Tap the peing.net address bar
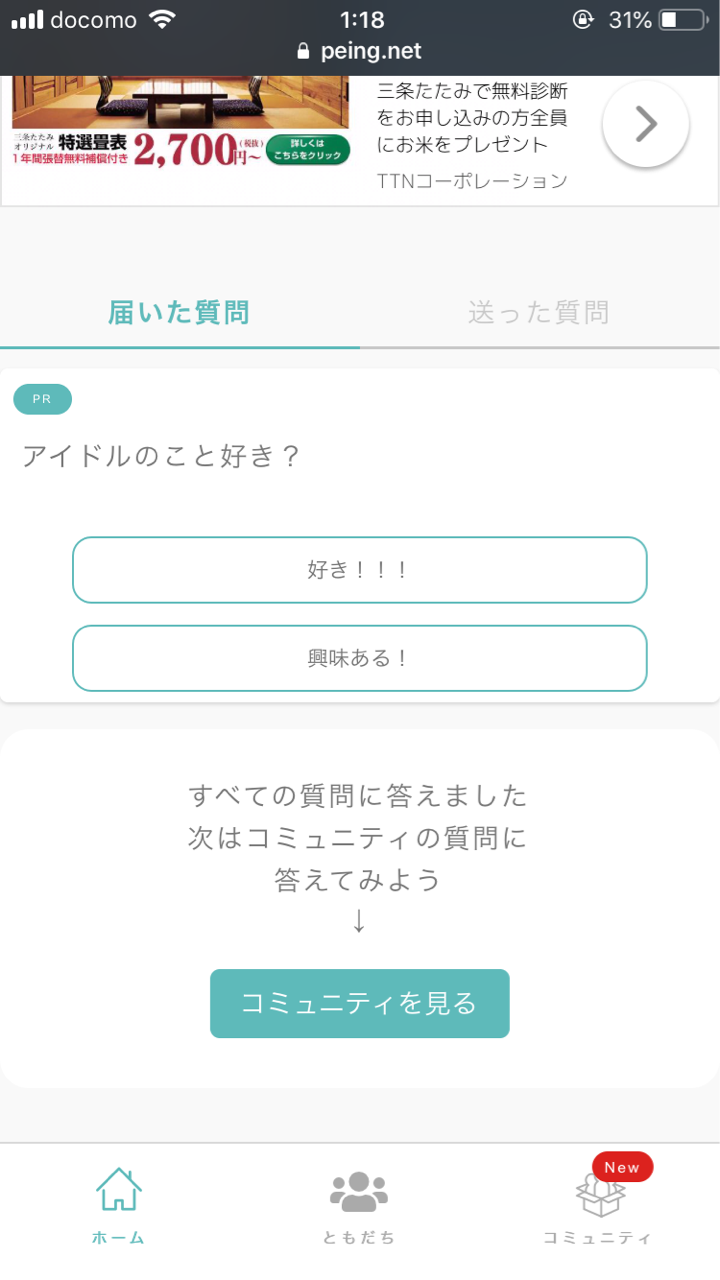The image size is (720, 1280). coord(360,51)
